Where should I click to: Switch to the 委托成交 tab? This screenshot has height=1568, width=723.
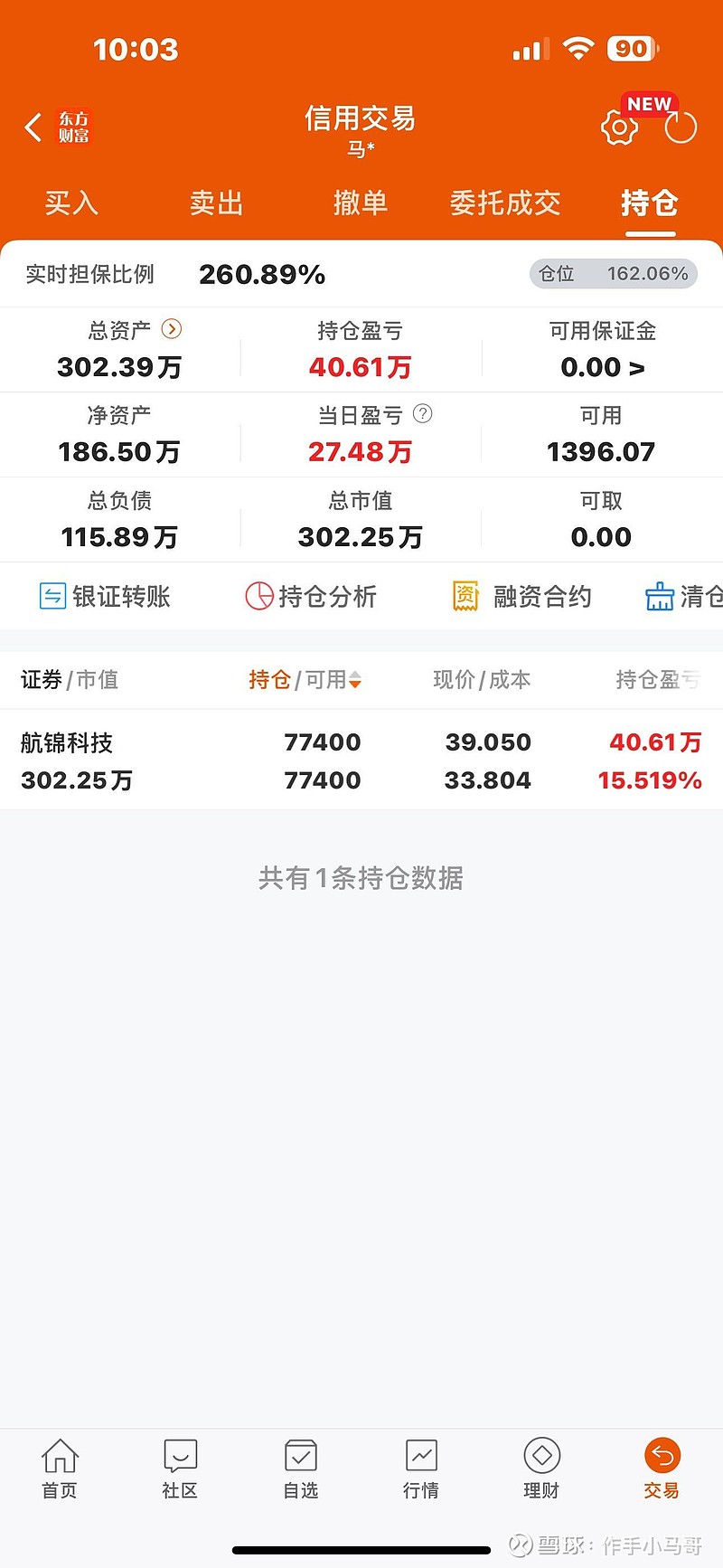click(x=505, y=203)
